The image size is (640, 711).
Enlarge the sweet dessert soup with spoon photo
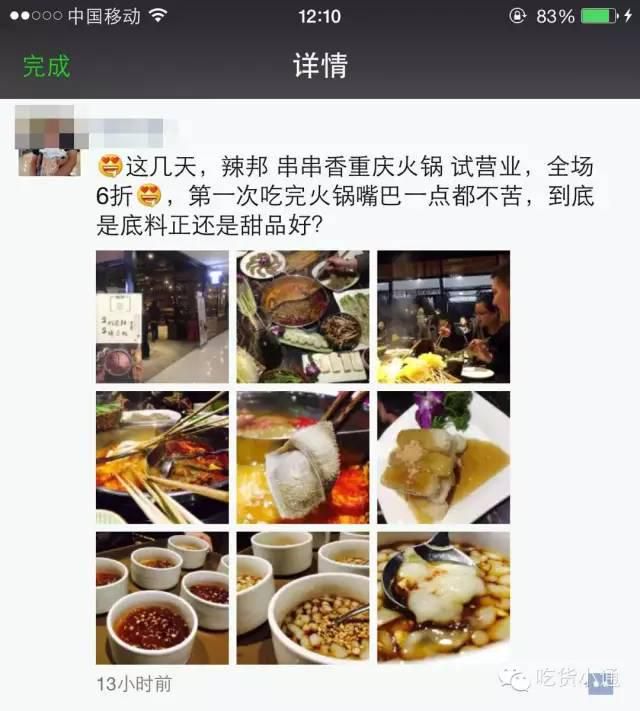click(443, 598)
